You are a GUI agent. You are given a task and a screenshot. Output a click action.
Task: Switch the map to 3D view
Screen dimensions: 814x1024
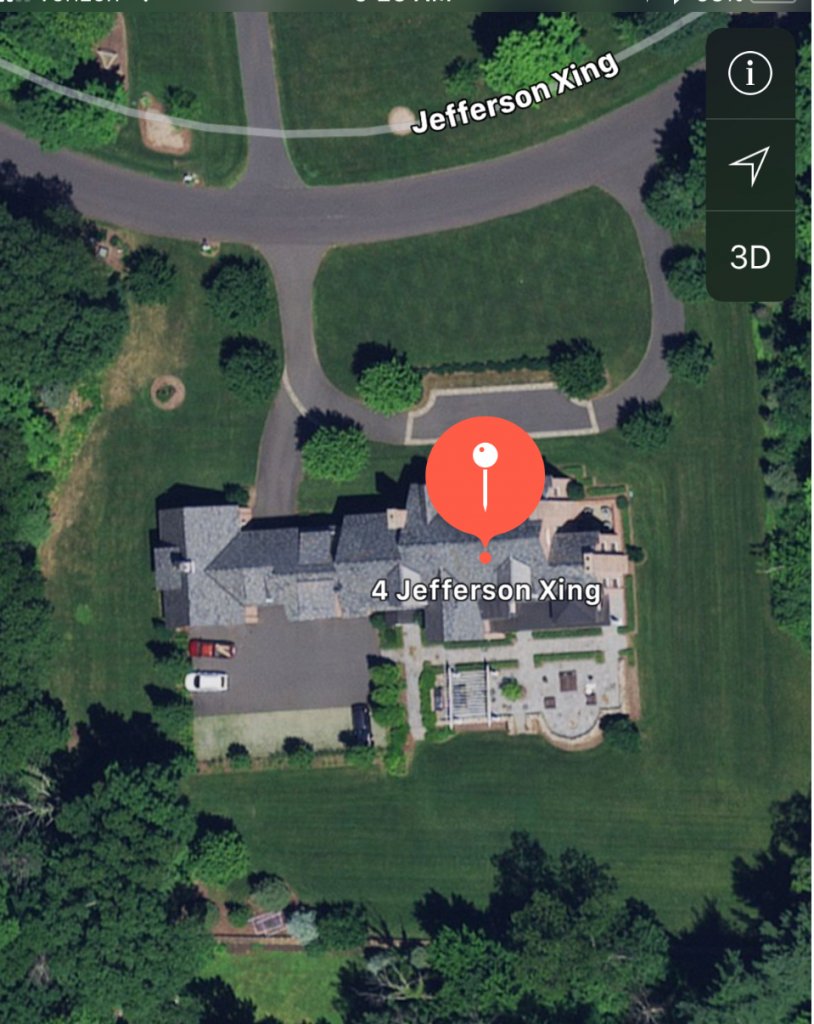pyautogui.click(x=750, y=257)
